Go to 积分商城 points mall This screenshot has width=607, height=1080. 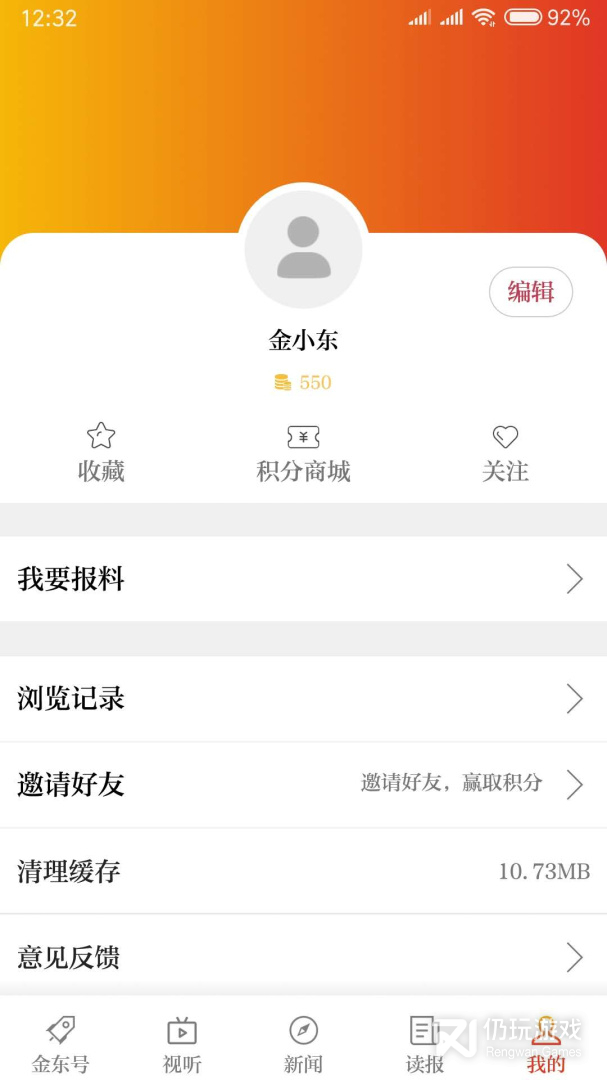pyautogui.click(x=303, y=453)
